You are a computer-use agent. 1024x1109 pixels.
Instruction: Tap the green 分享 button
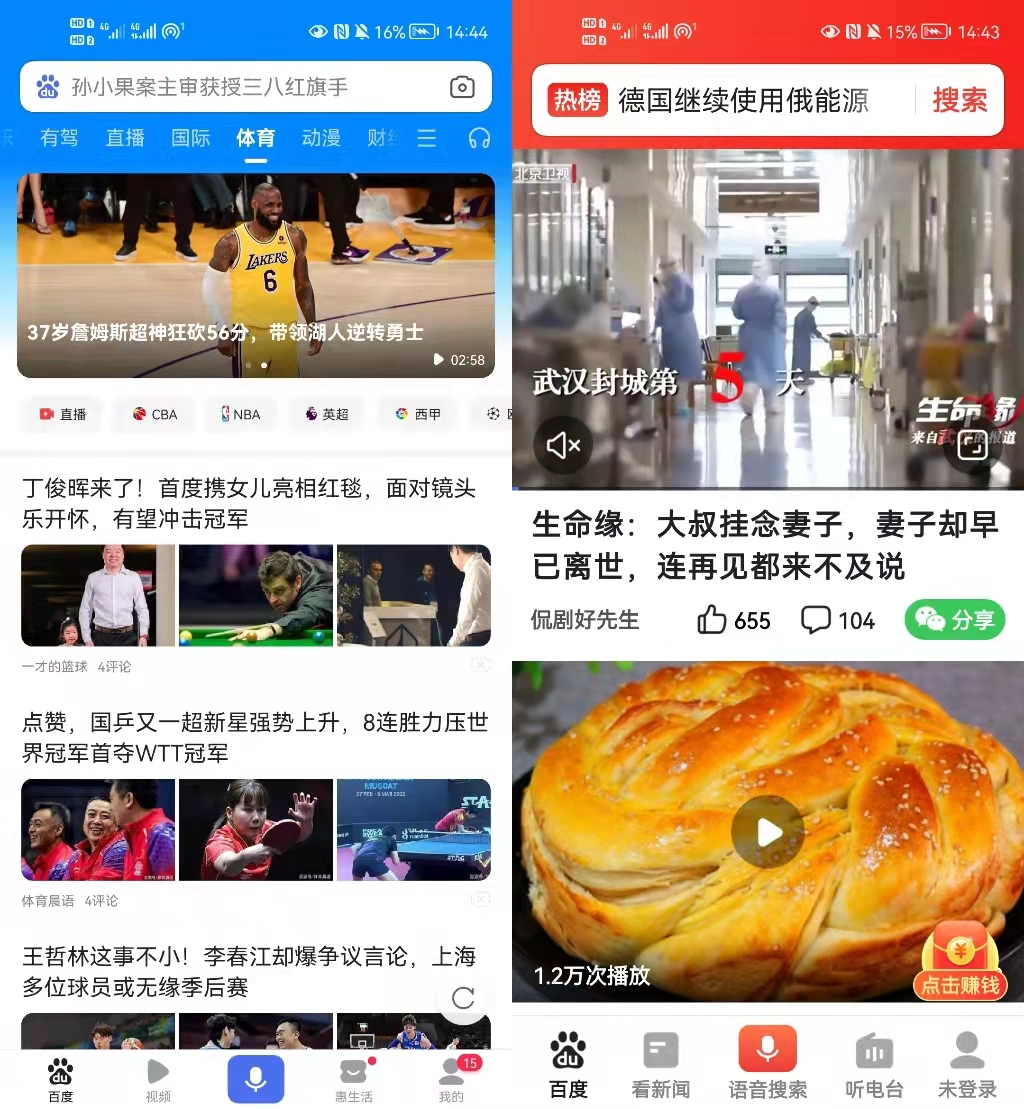954,620
